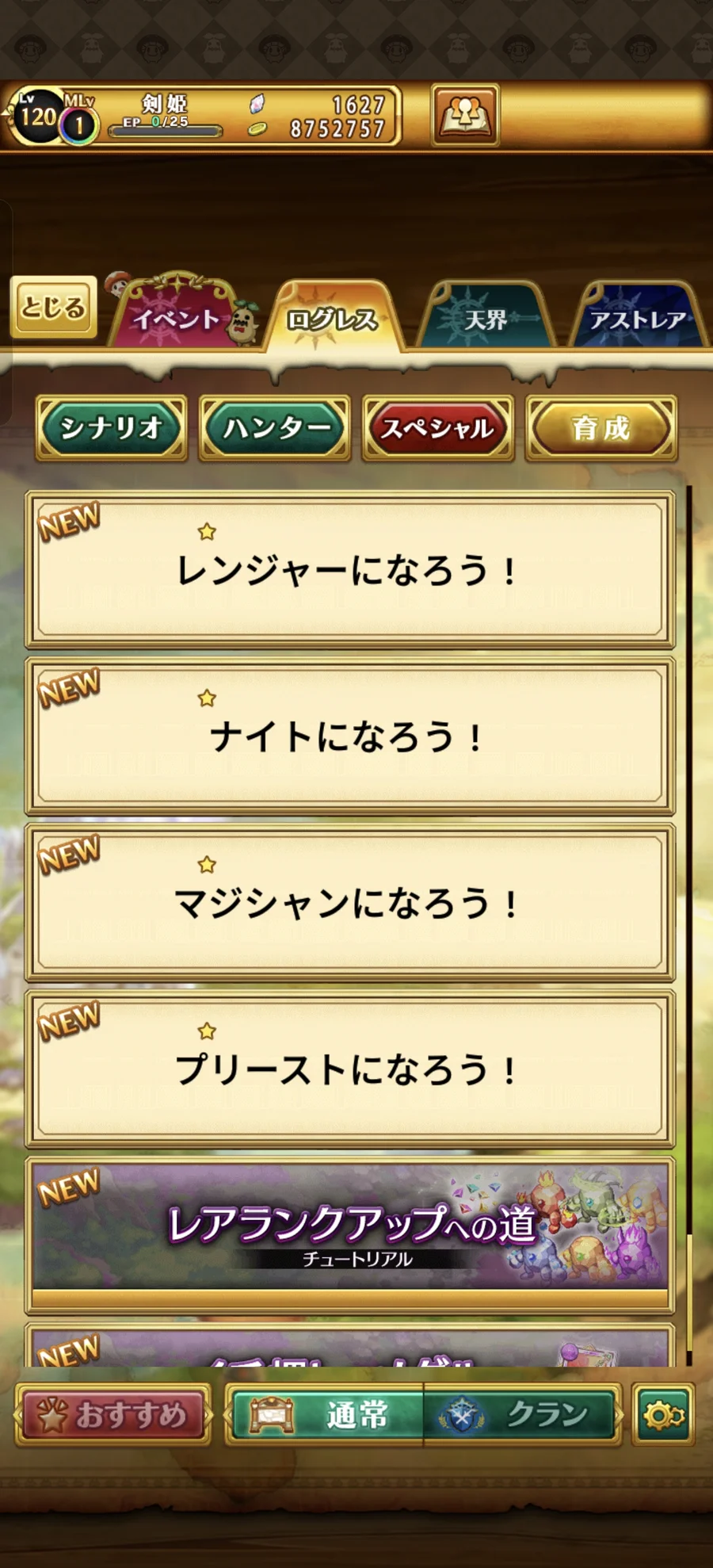Switch to 通常 mode
The height and width of the screenshot is (1568, 713).
point(326,1415)
